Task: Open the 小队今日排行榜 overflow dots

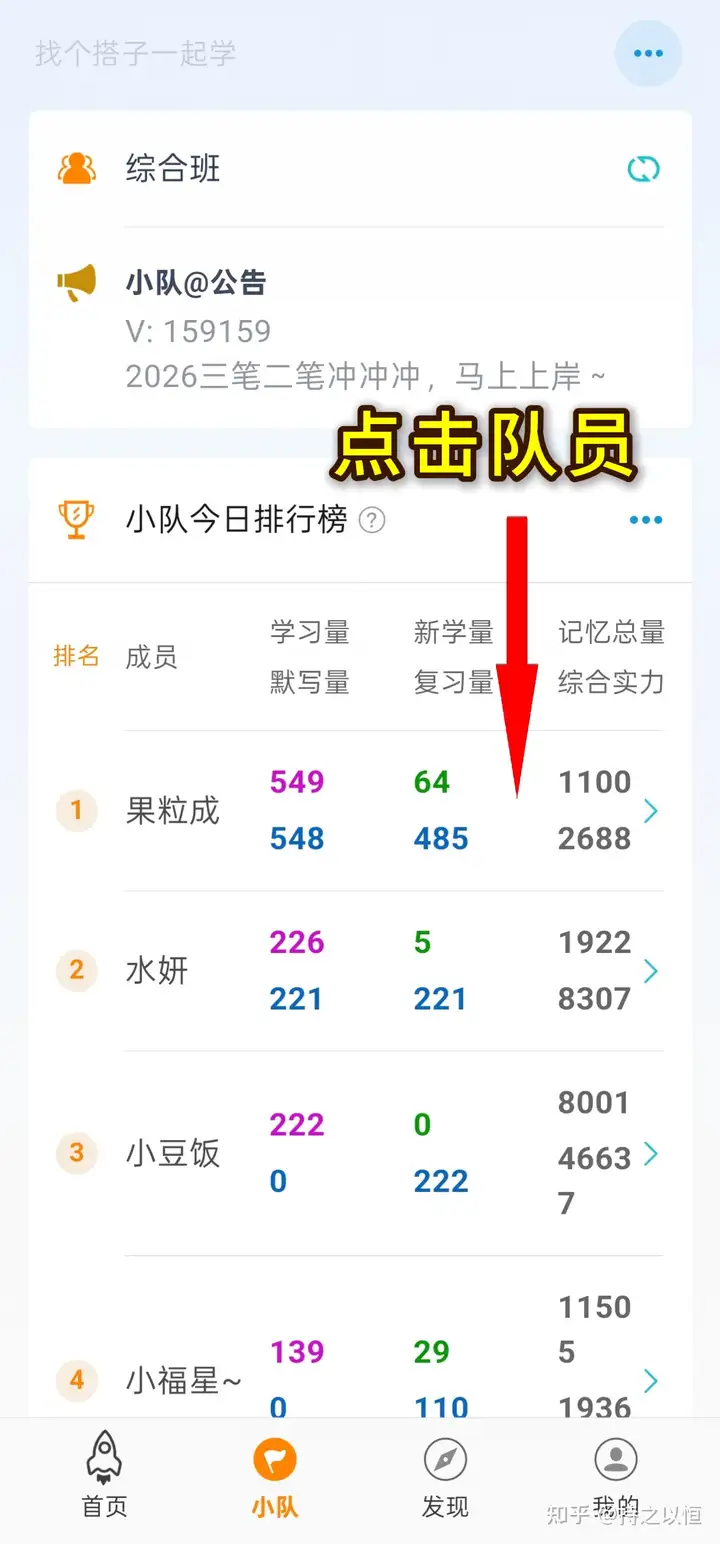Action: [x=646, y=520]
